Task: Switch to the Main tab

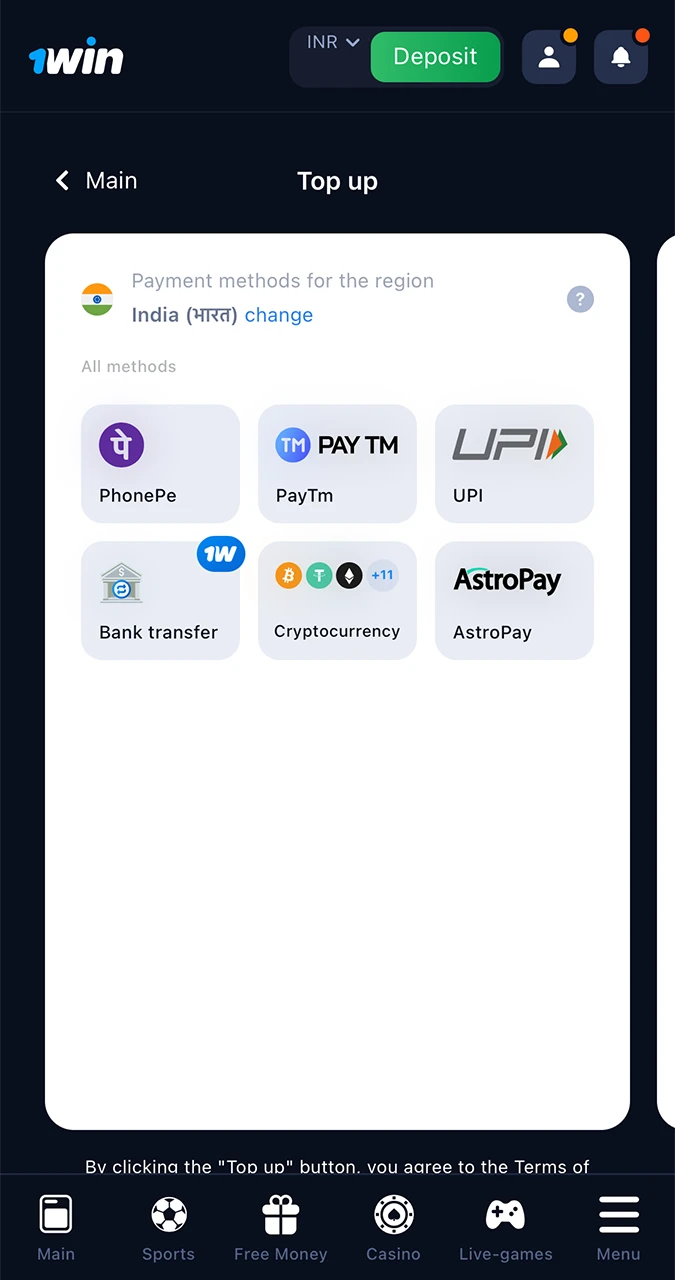Action: tap(56, 1228)
